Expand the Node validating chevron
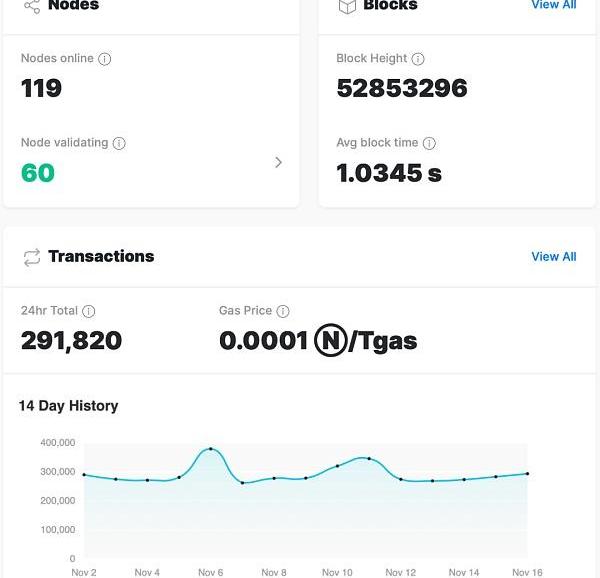Image resolution: width=600 pixels, height=578 pixels. coord(278,162)
